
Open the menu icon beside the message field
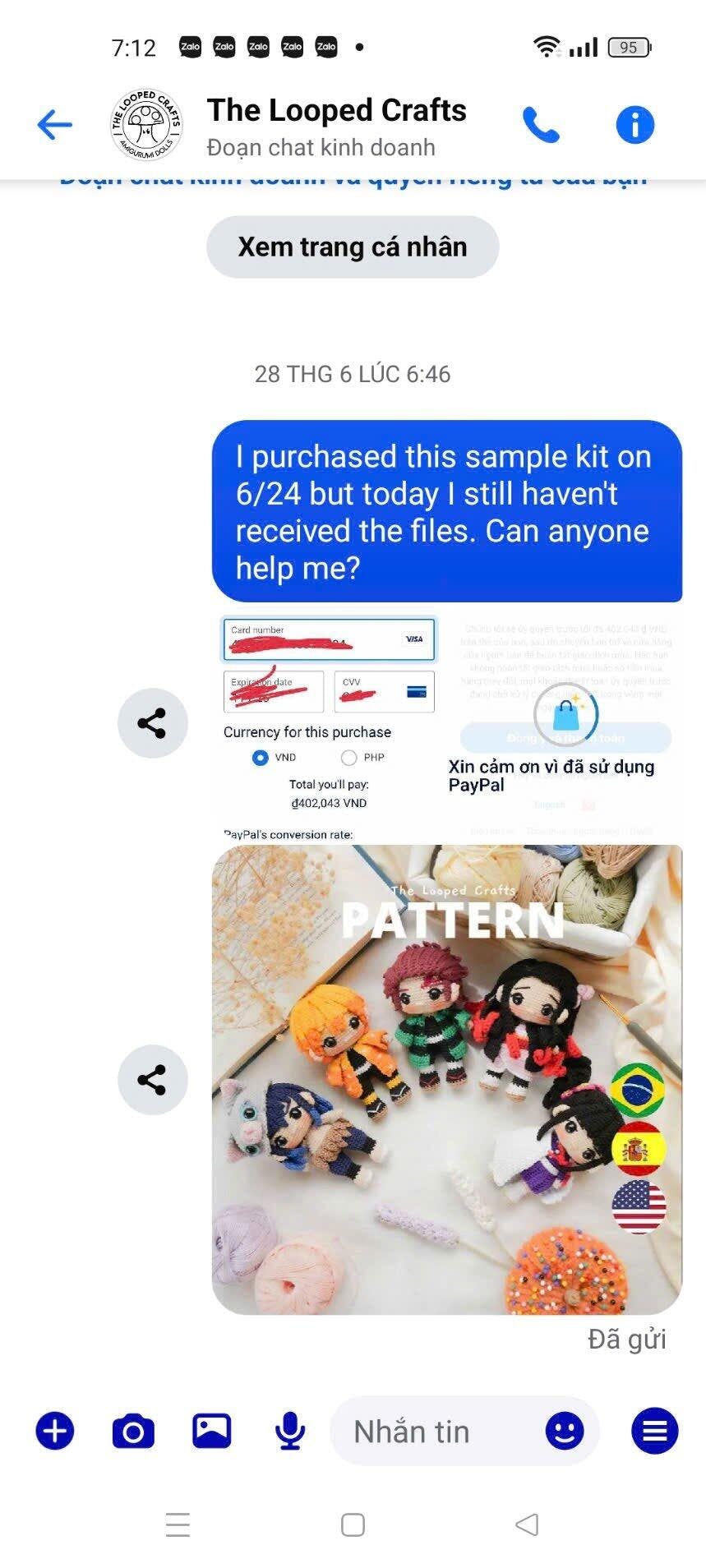click(x=655, y=1431)
